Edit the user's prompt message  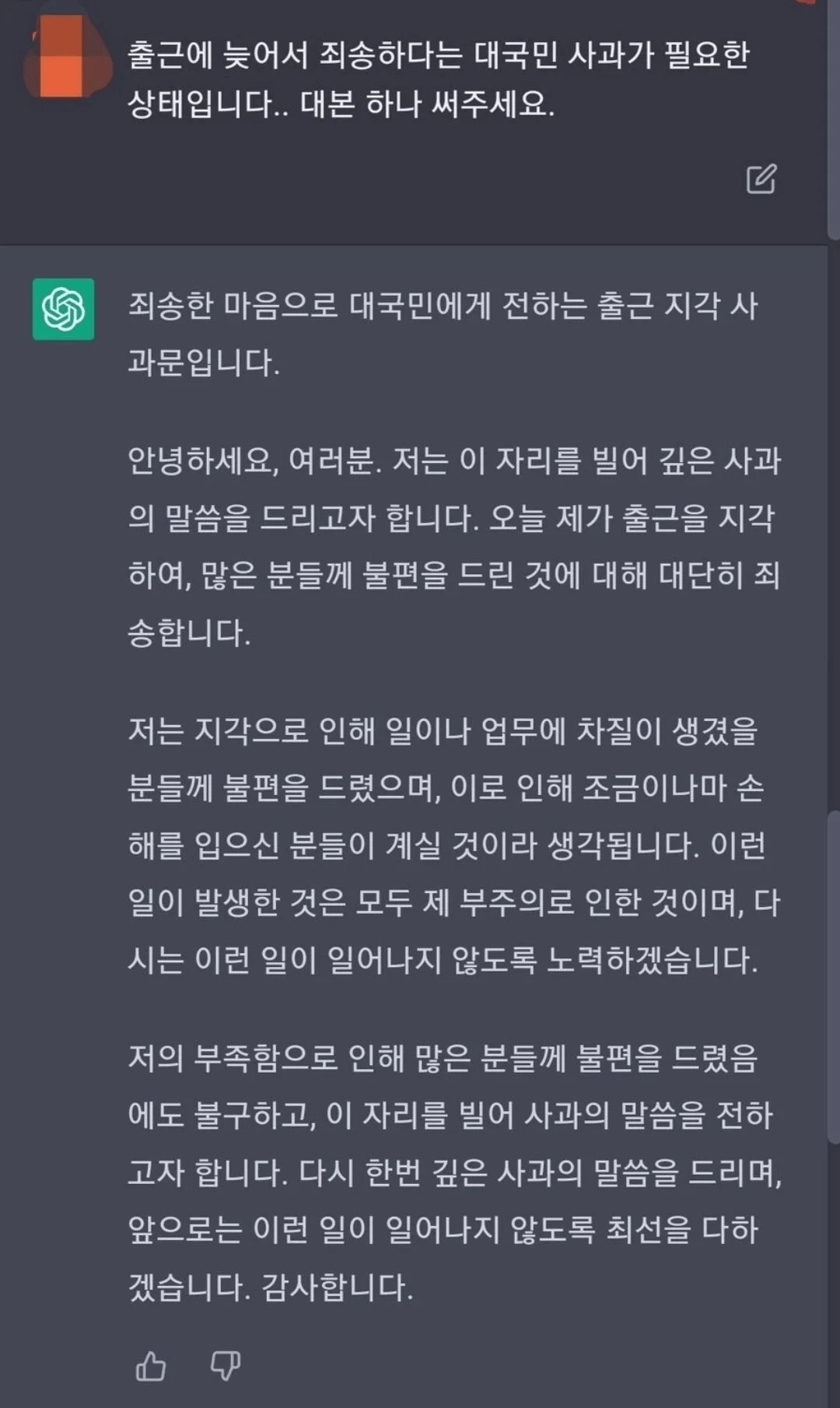[761, 179]
